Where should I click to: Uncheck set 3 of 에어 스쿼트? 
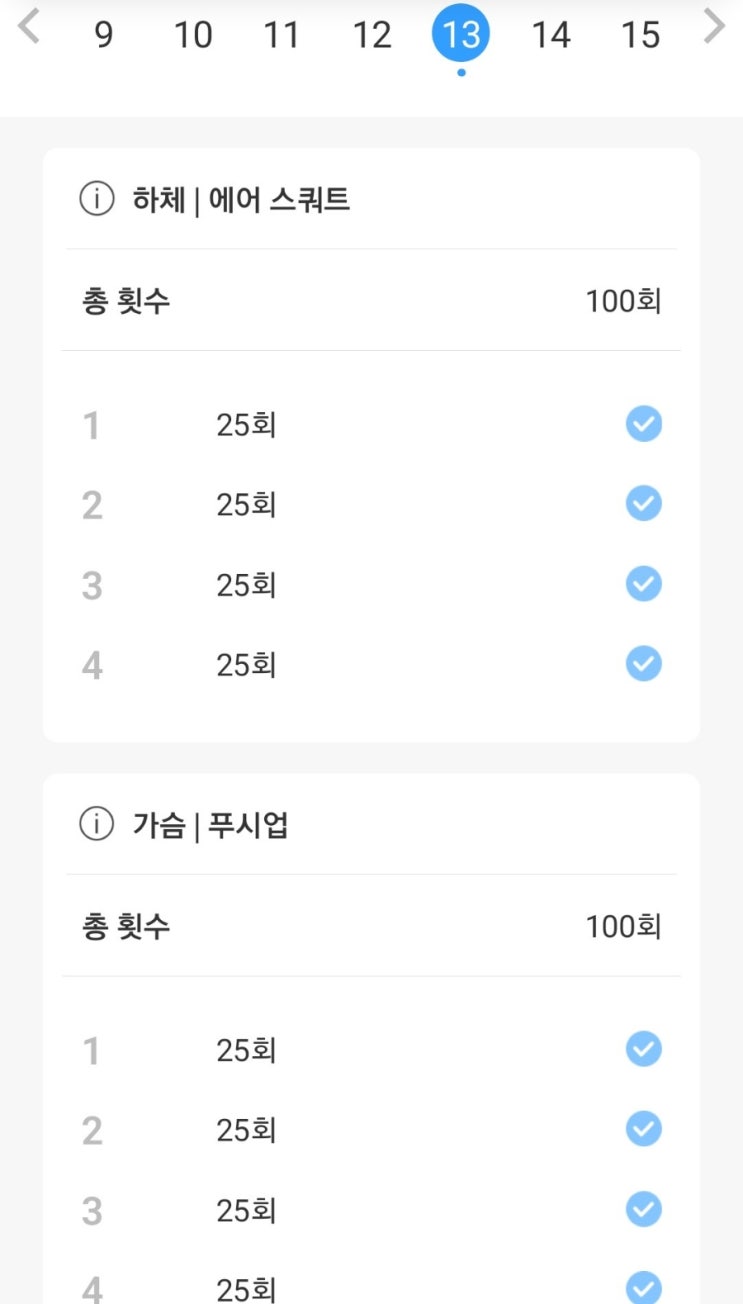click(644, 584)
